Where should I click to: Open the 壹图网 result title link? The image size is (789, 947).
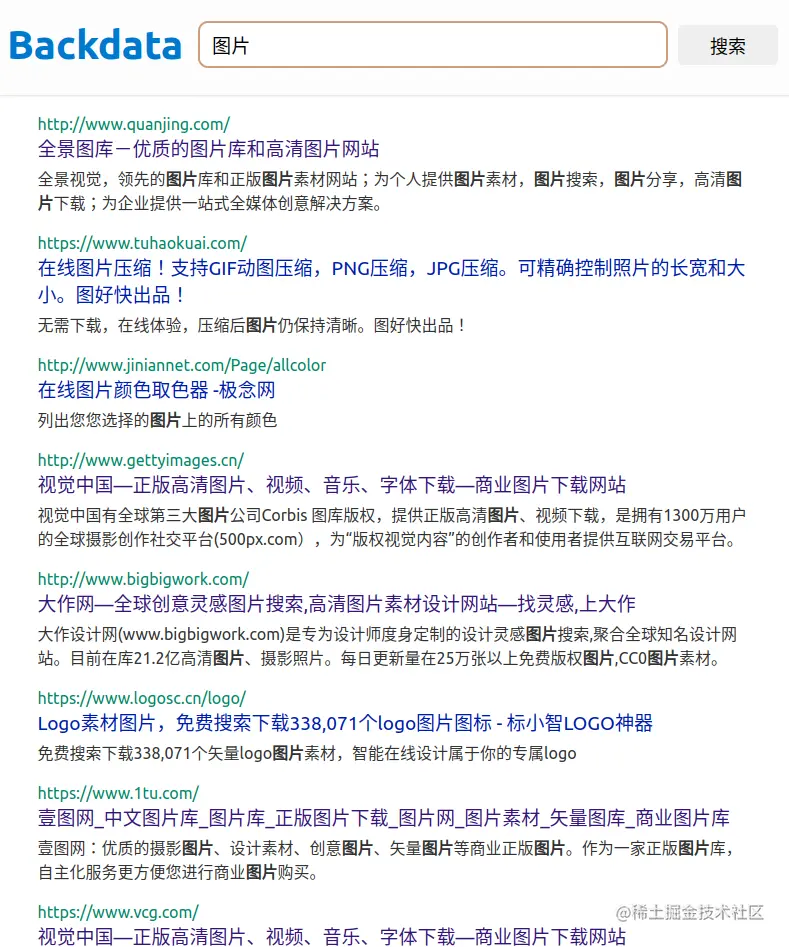pos(383,818)
